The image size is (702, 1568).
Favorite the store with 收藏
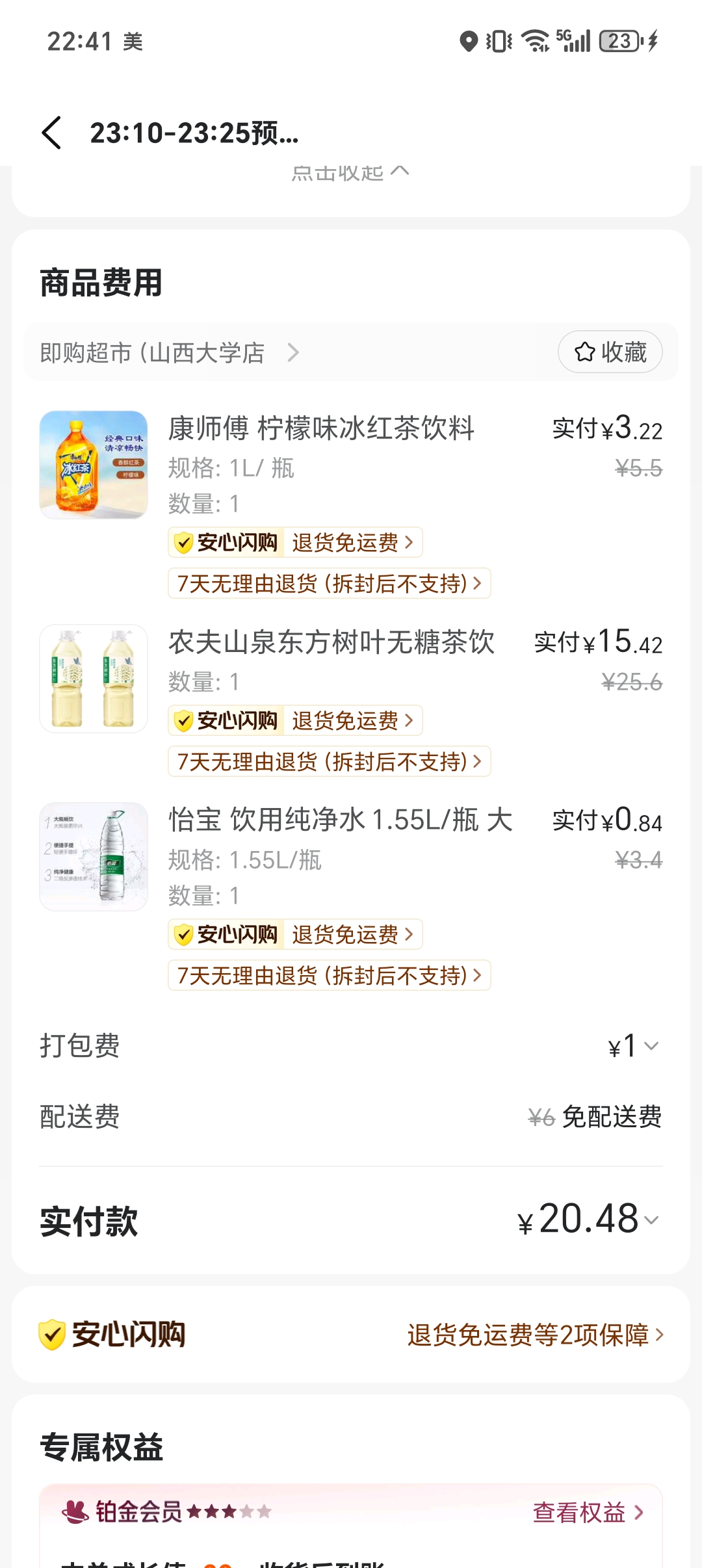coord(610,352)
